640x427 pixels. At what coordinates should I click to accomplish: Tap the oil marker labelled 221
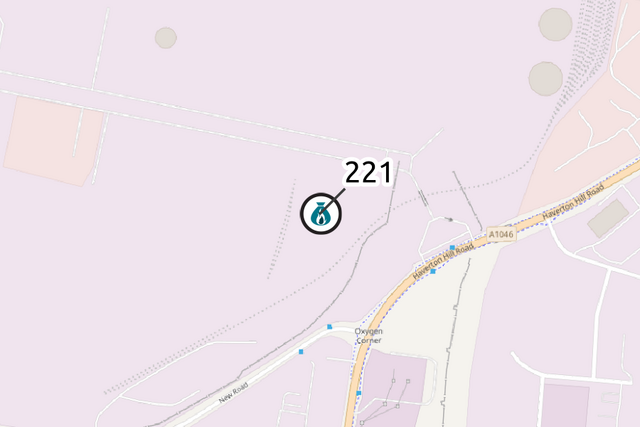coord(321,213)
